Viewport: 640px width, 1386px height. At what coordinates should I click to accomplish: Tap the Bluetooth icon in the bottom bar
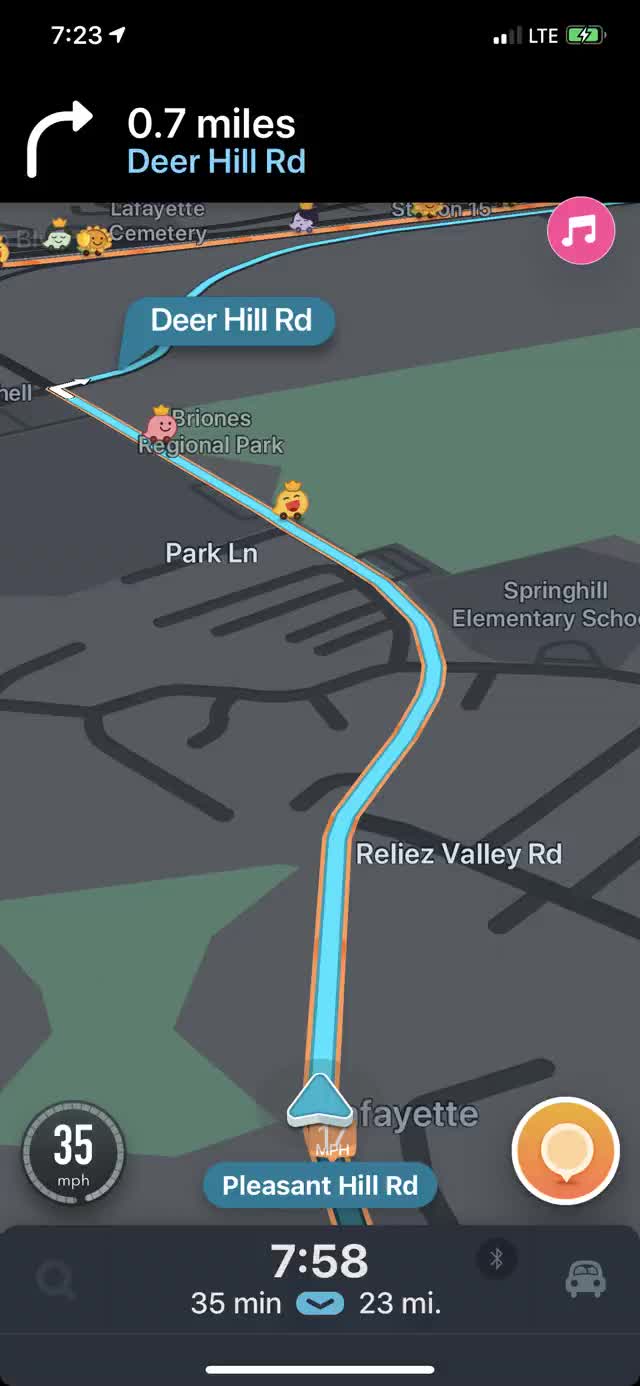tap(496, 1258)
